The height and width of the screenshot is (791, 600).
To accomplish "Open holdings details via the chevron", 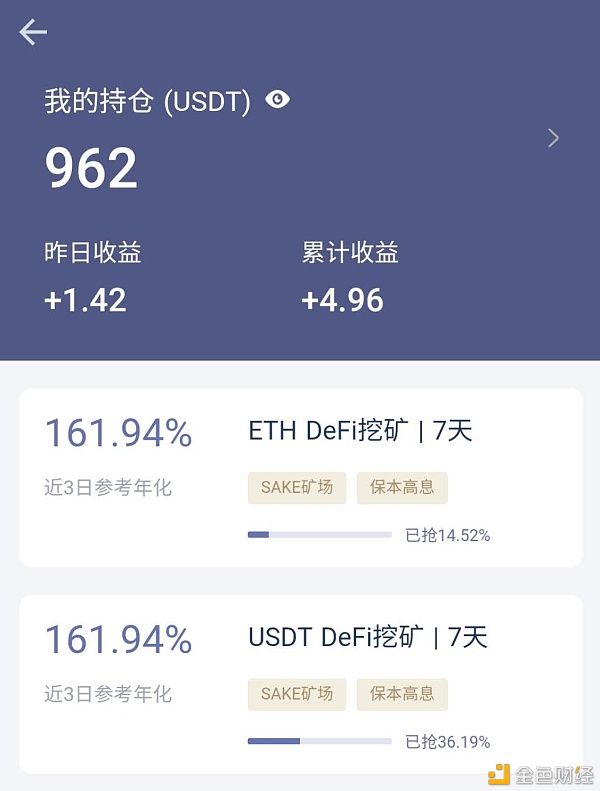I will [x=553, y=138].
